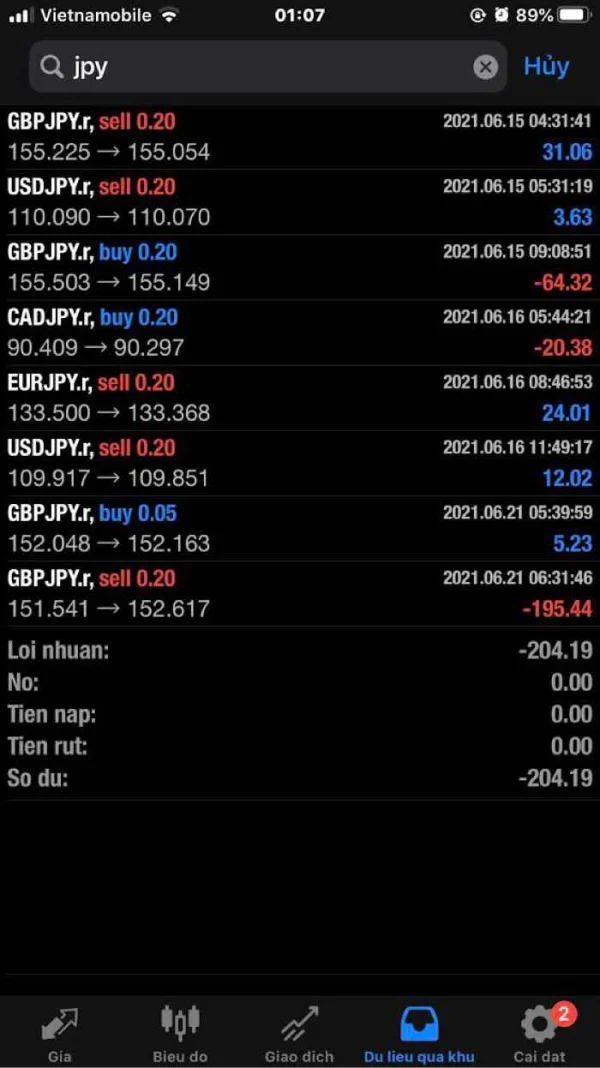Open the USDJPY.r sell trade with 3.63 profit

click(x=300, y=202)
